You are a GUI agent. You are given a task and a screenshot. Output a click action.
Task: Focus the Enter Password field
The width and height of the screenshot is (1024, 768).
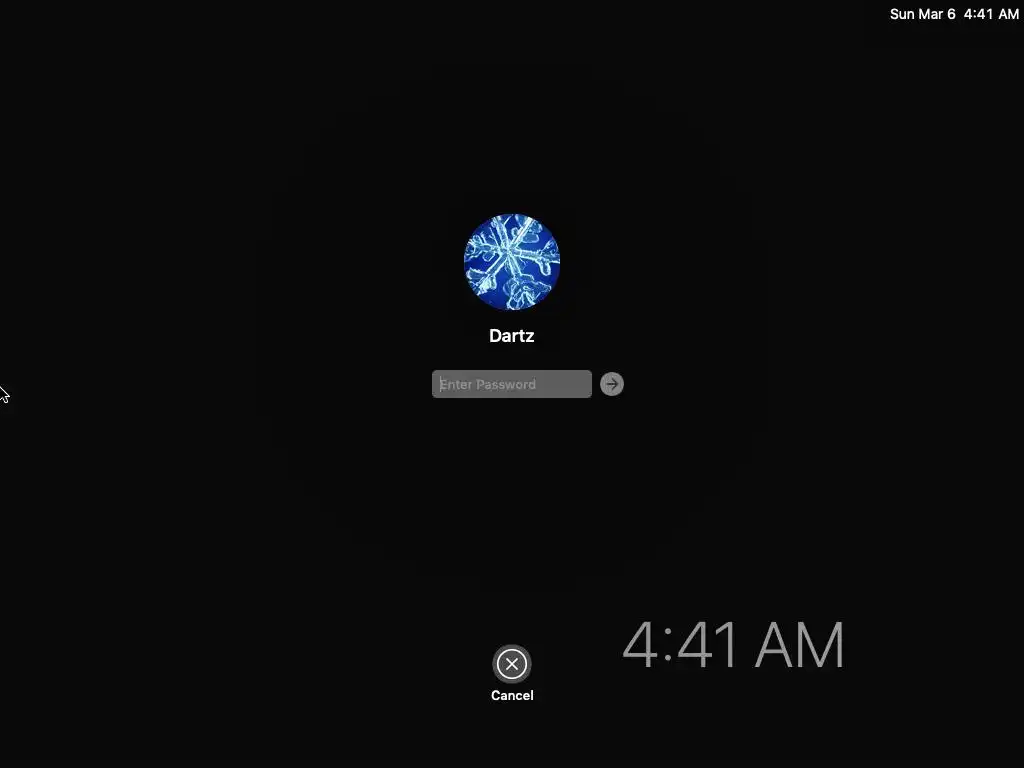[x=511, y=384]
